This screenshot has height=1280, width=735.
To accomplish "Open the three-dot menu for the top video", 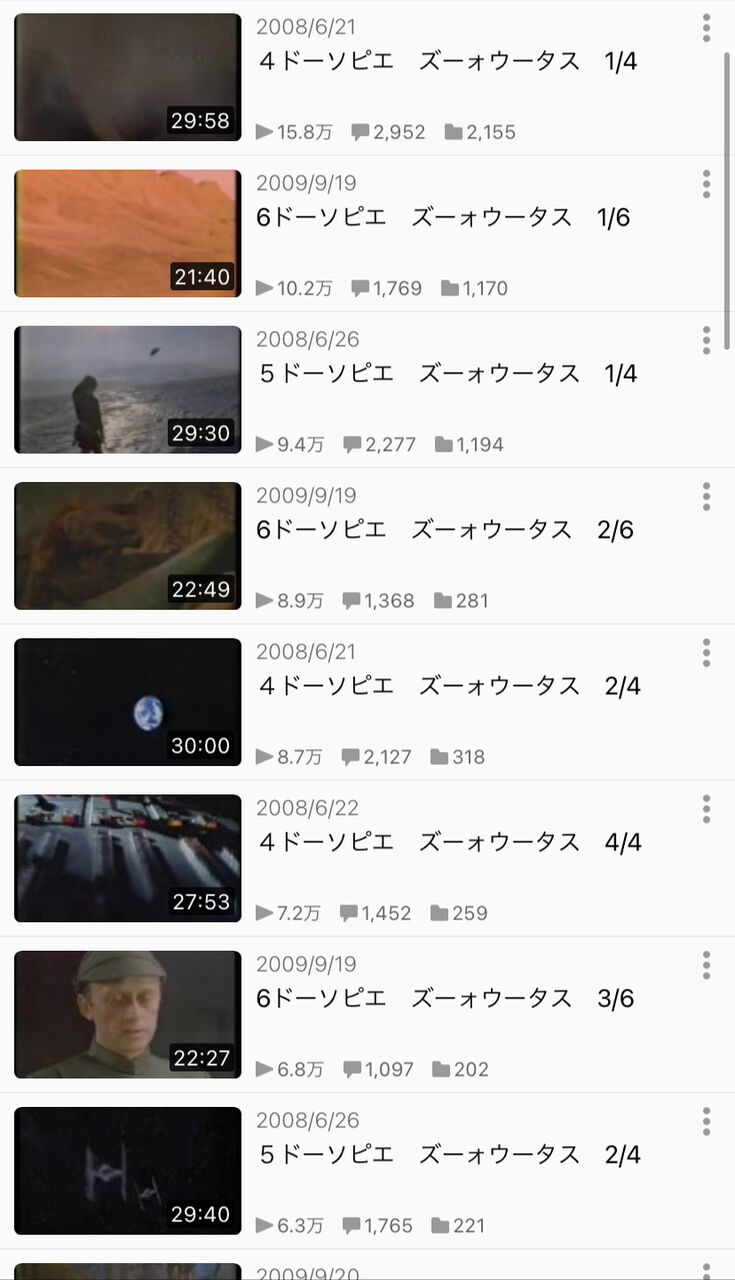I will pyautogui.click(x=706, y=29).
